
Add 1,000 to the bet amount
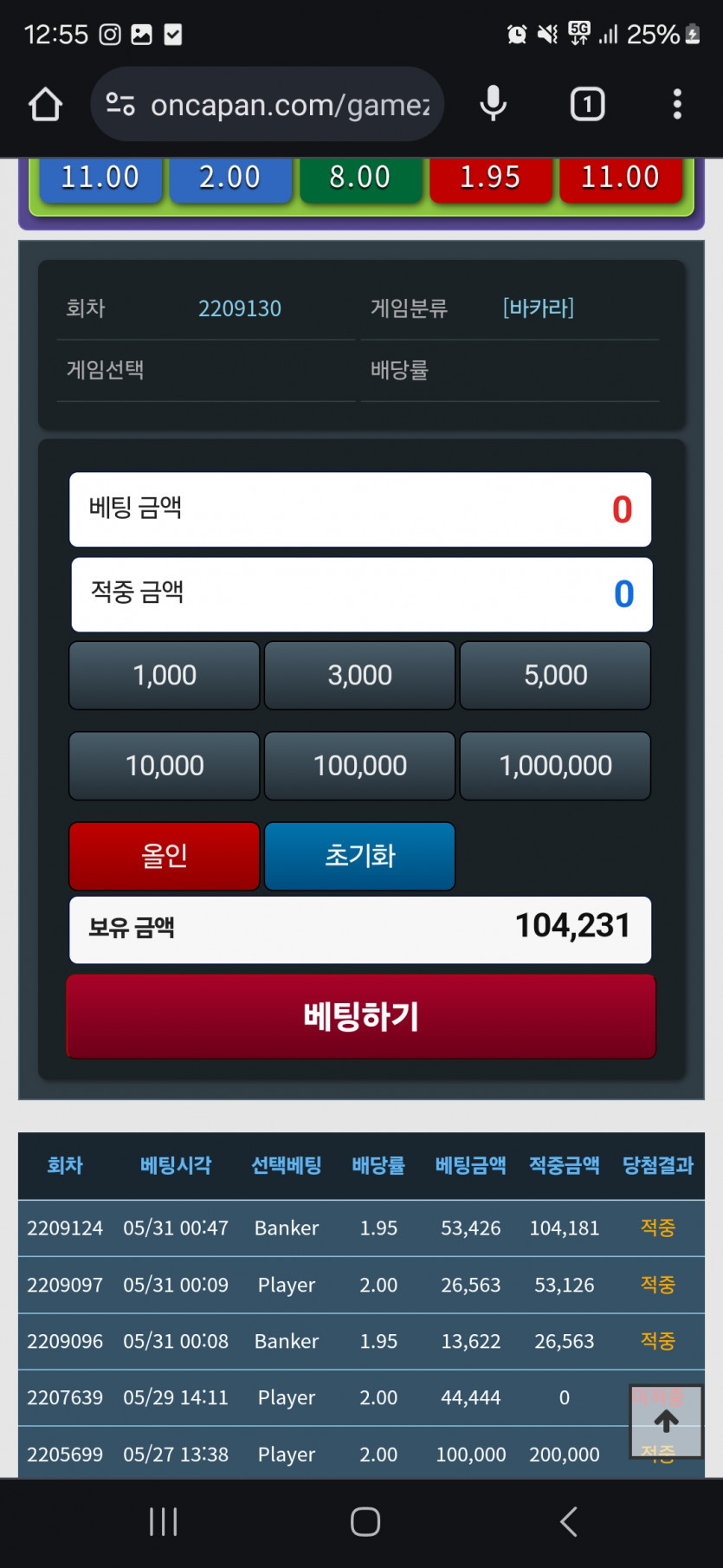(x=165, y=676)
